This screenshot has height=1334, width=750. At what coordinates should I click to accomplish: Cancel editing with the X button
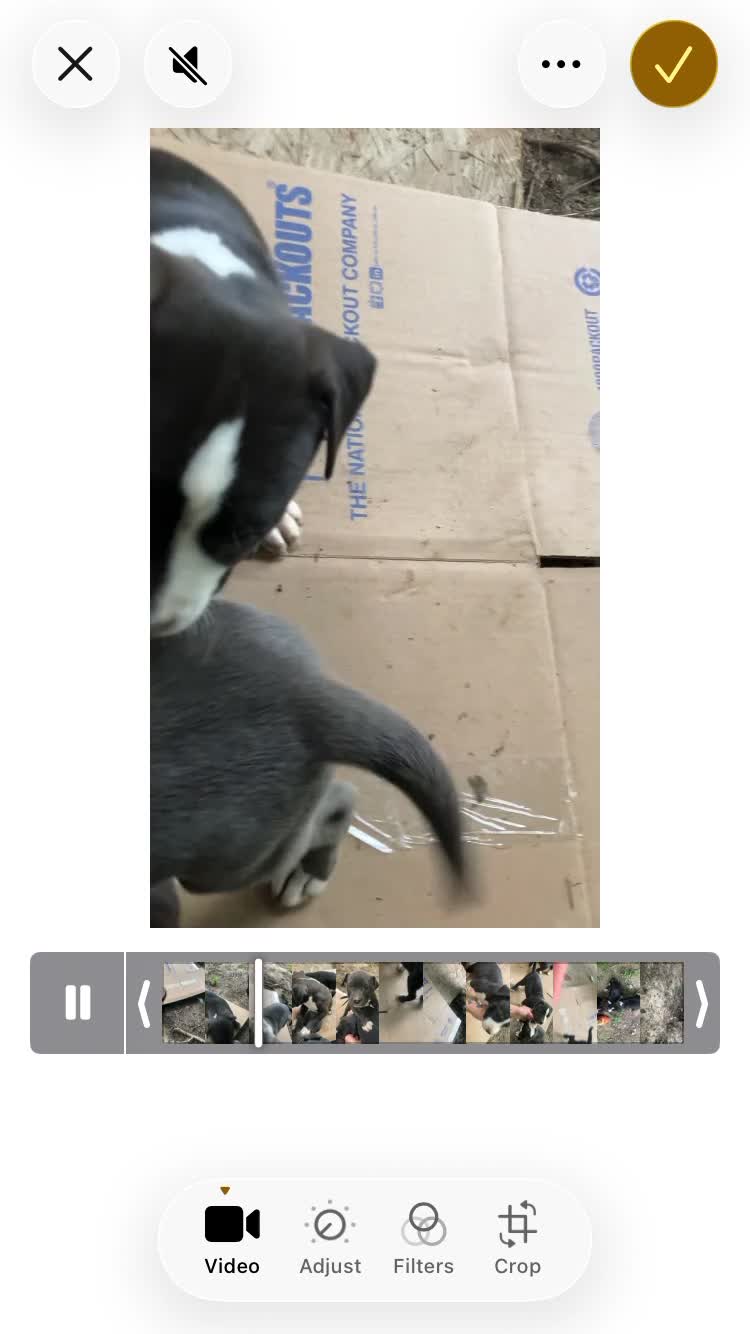[76, 64]
